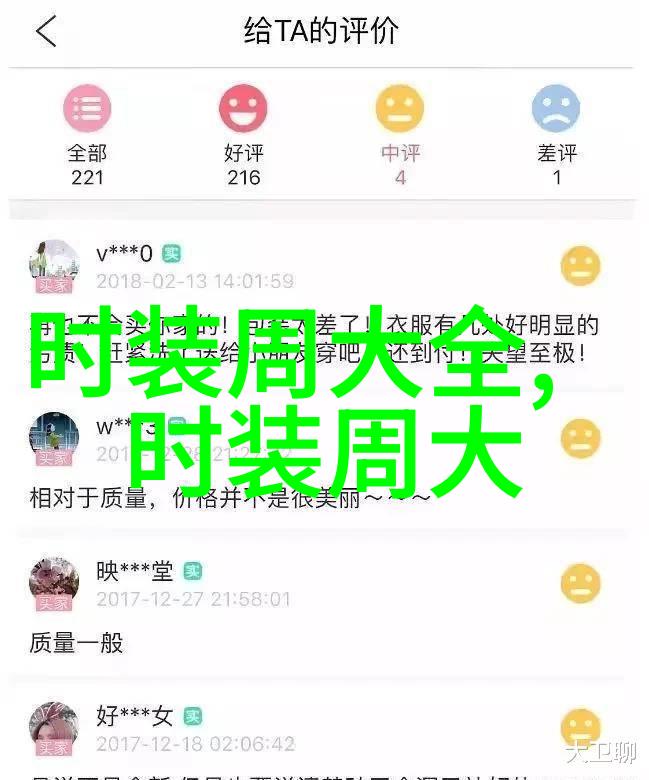Show the 差评 reviews tab
649x780 pixels.
[556, 135]
